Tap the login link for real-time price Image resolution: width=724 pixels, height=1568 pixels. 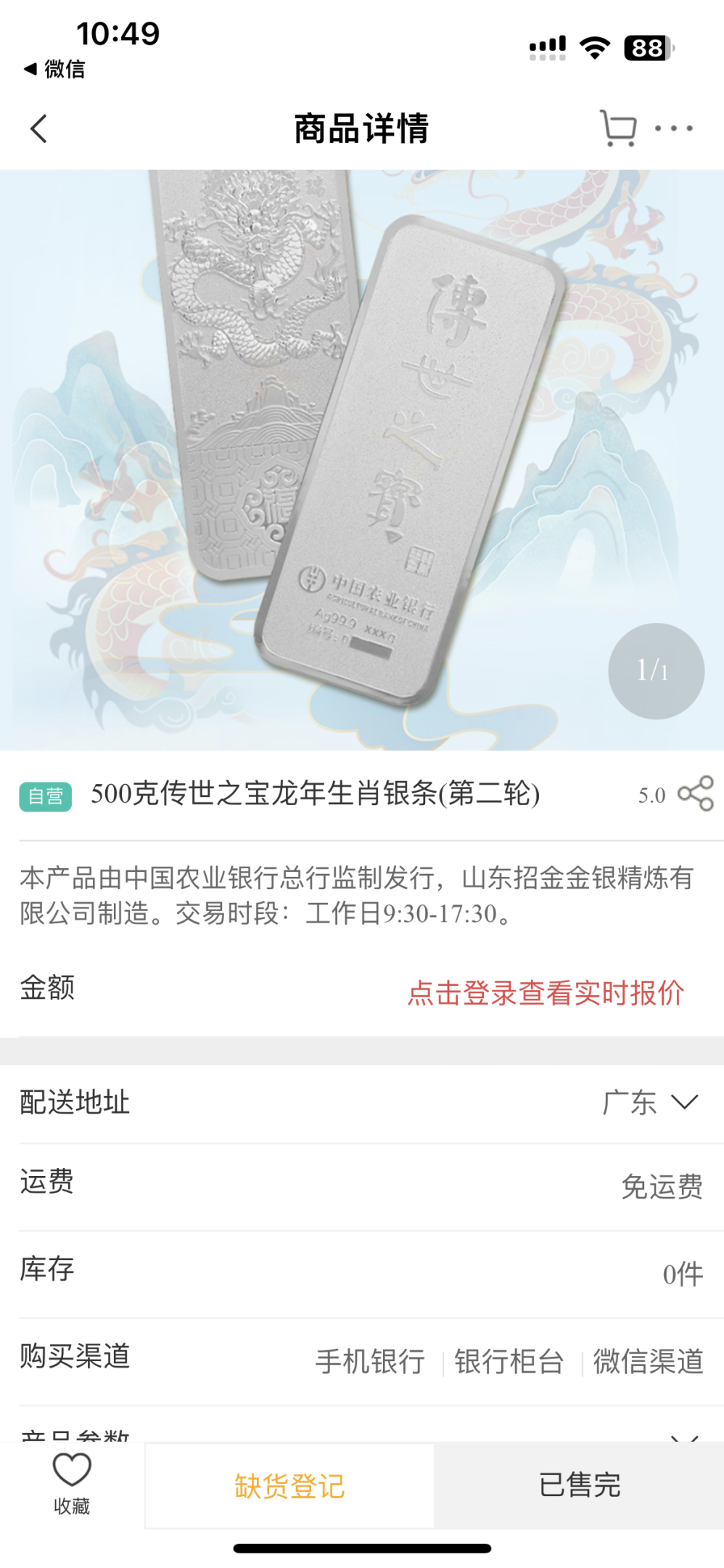546,992
